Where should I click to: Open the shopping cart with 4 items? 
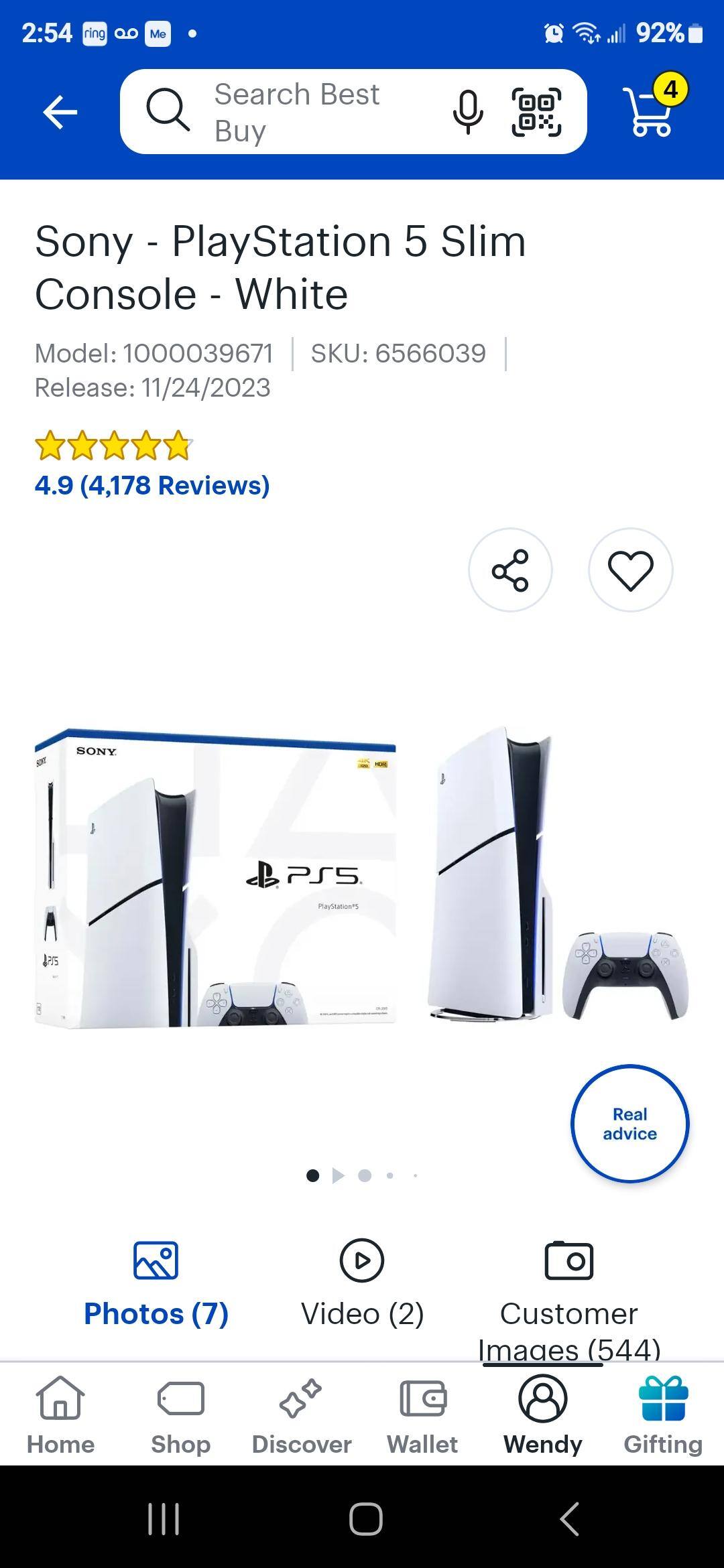(x=652, y=111)
